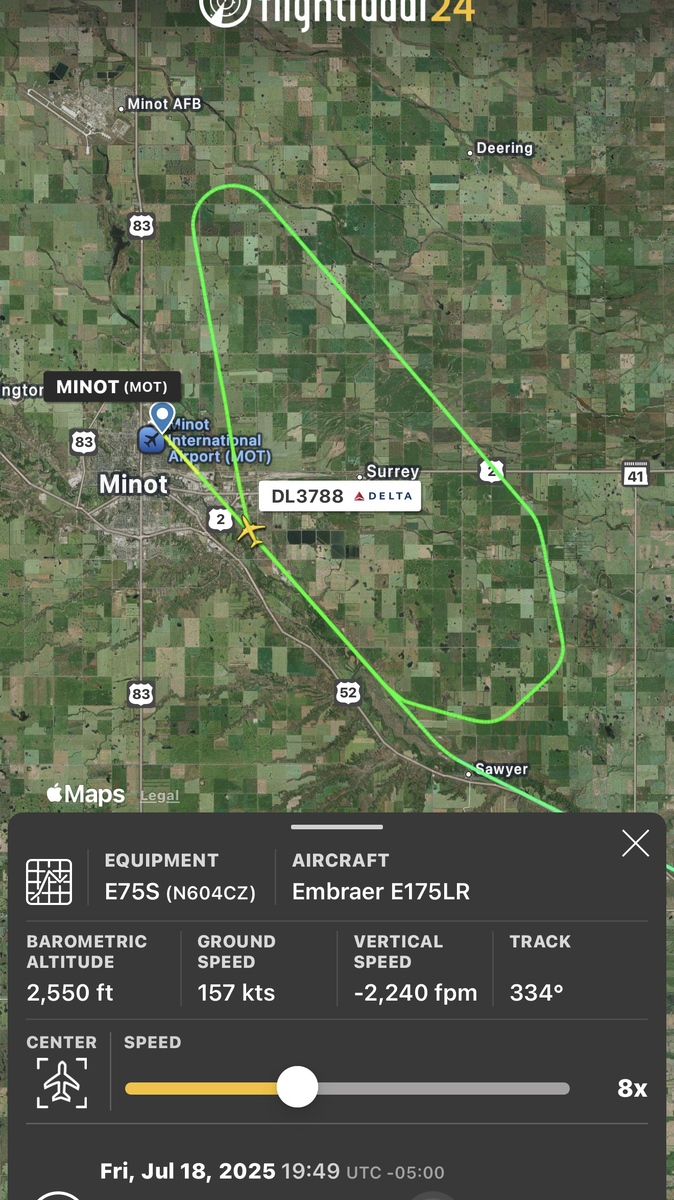This screenshot has height=1200, width=674.
Task: Select the DL3788 Delta flight label
Action: tap(340, 496)
